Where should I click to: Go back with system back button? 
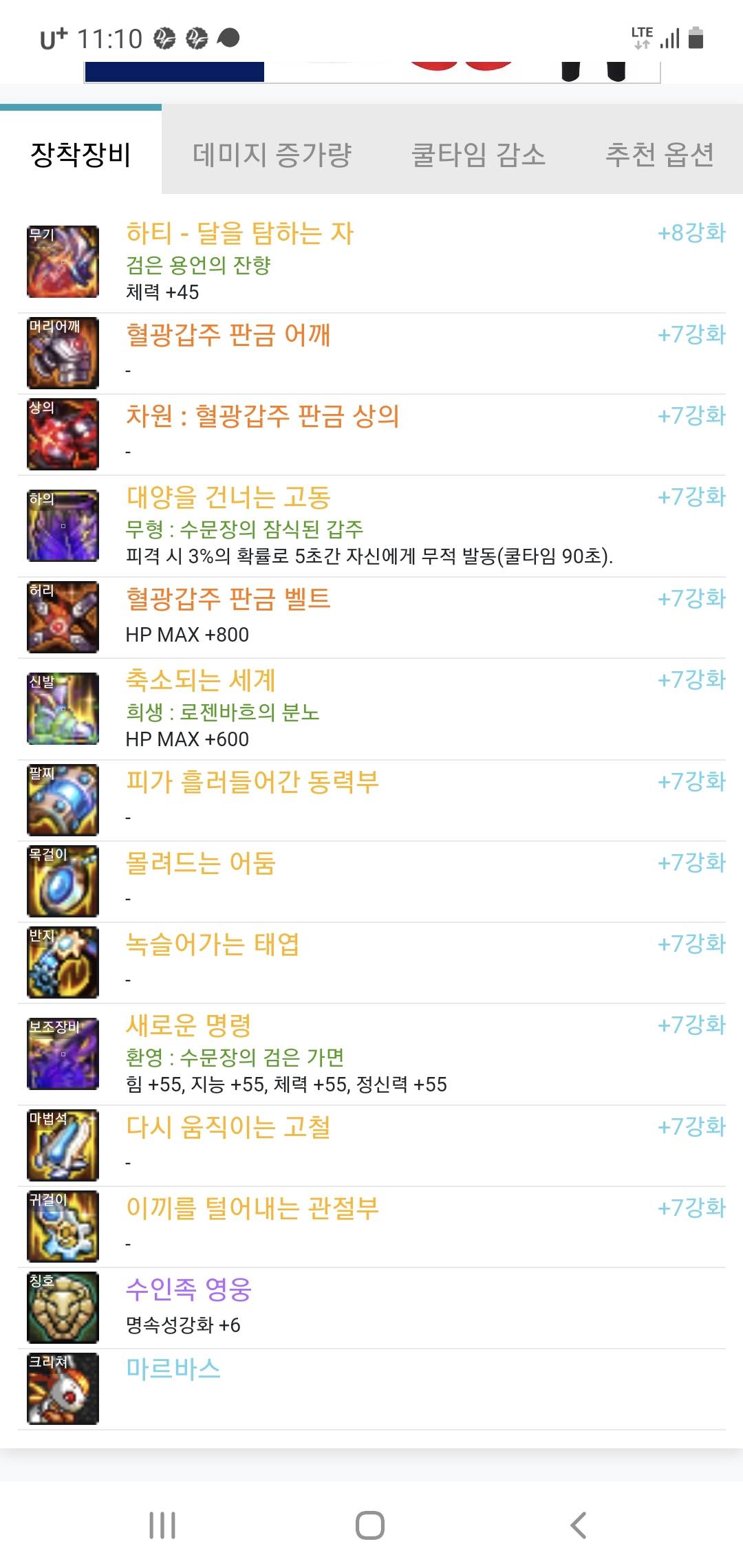[x=579, y=1525]
